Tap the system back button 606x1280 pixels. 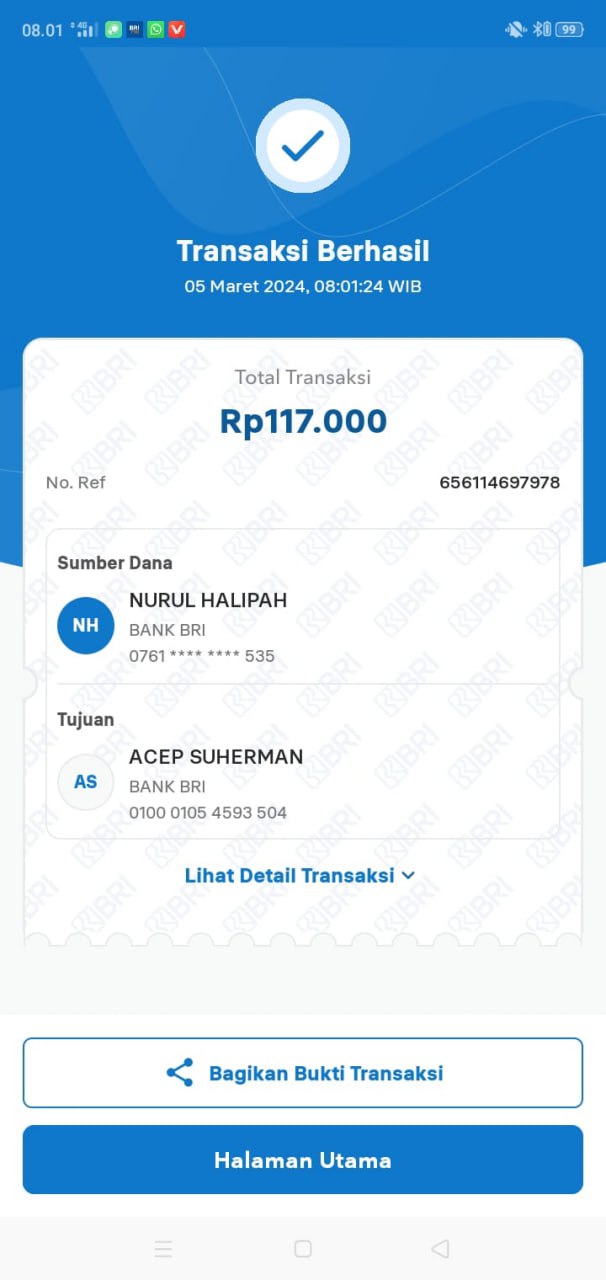click(x=440, y=1248)
